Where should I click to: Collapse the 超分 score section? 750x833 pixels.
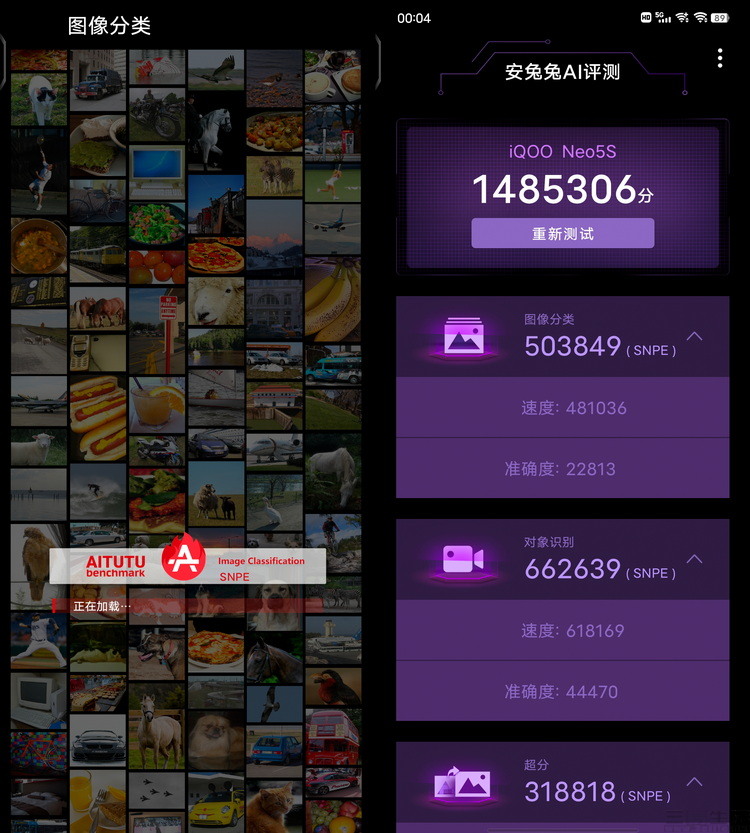click(695, 782)
